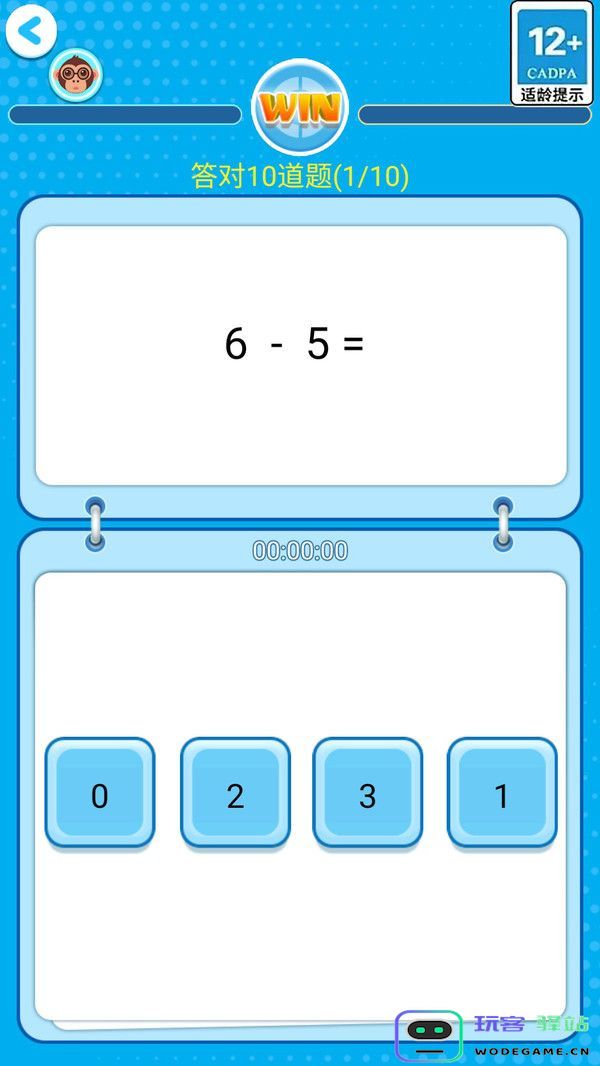Choose answer 0
This screenshot has width=600, height=1066.
click(x=100, y=793)
